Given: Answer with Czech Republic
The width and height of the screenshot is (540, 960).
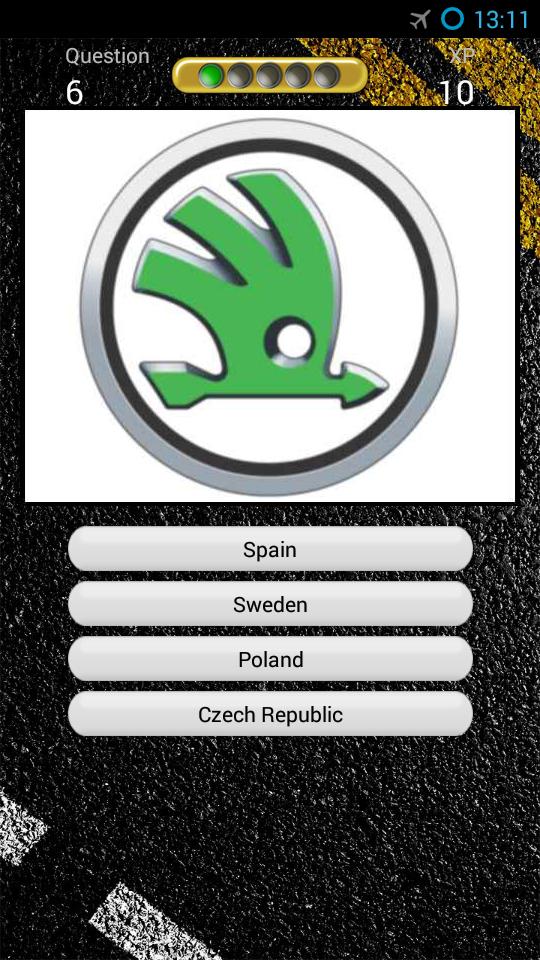Looking at the screenshot, I should [x=270, y=714].
